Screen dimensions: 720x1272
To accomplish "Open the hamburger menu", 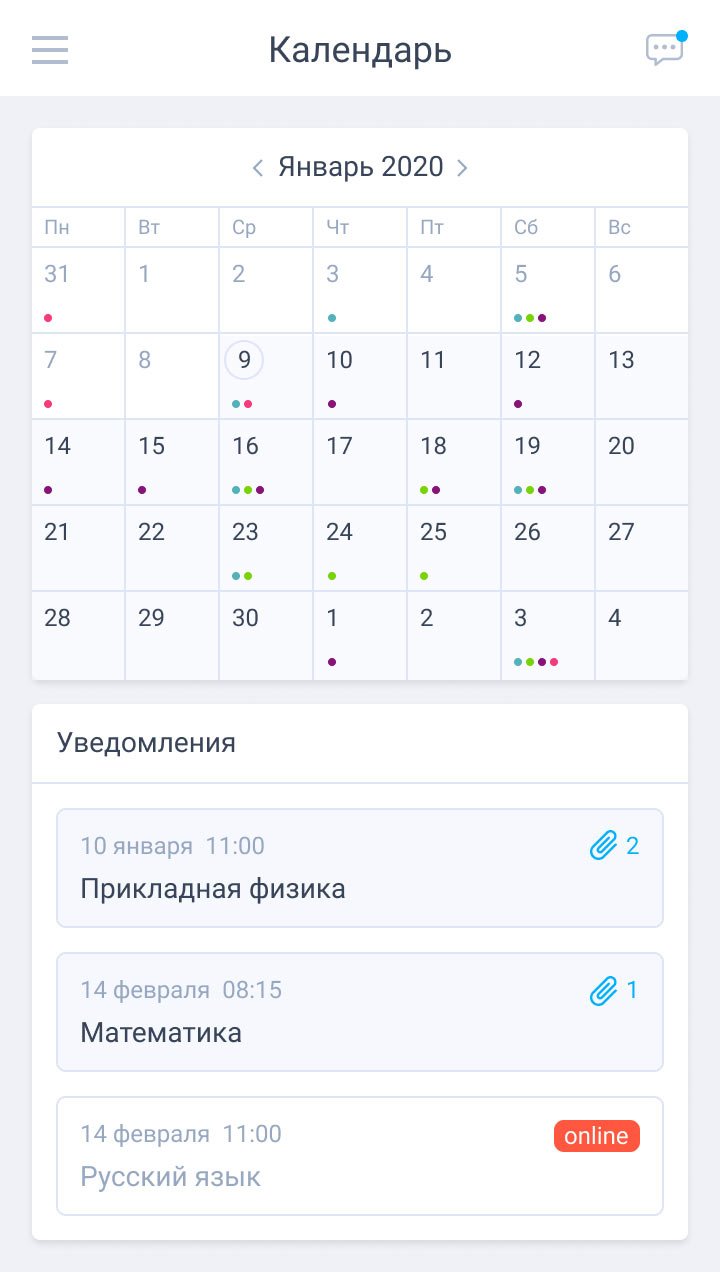I will pos(50,50).
